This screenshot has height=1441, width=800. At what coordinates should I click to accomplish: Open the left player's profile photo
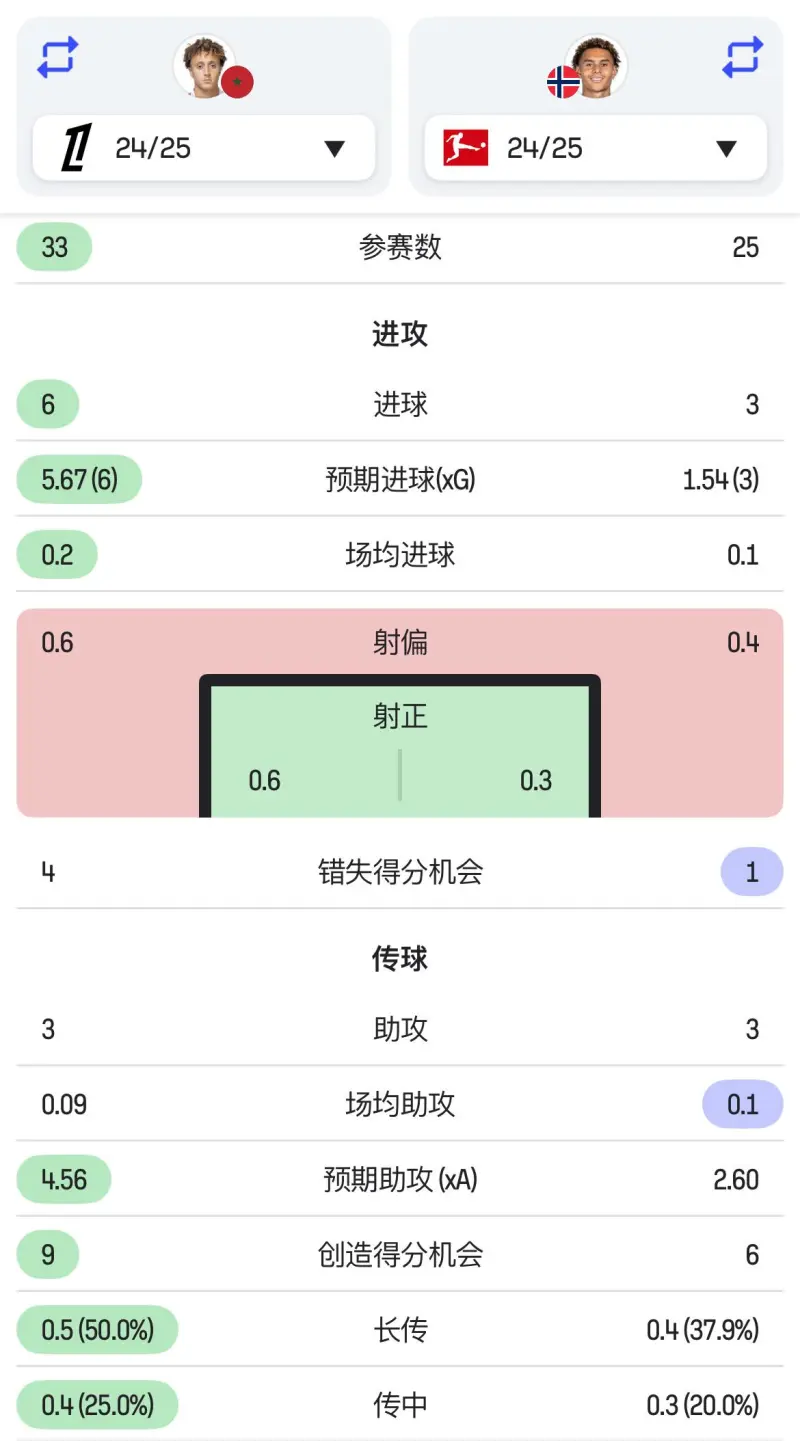click(204, 66)
